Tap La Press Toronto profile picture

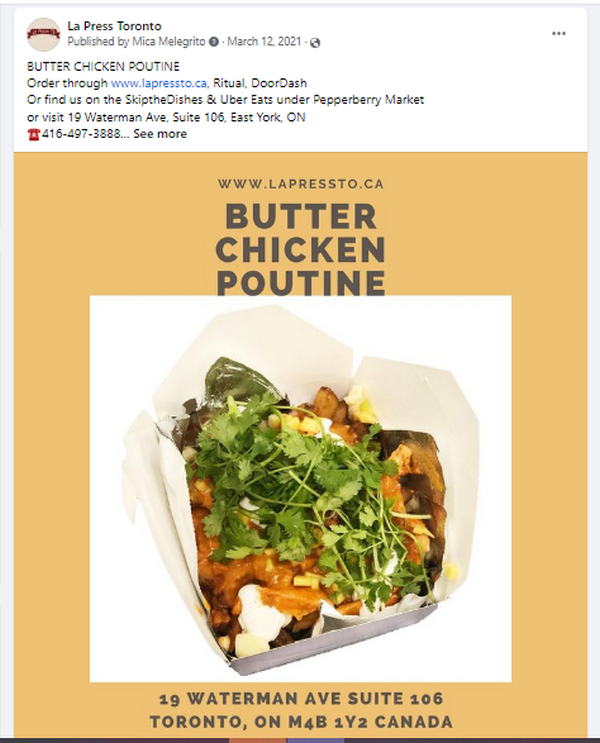coord(43,34)
